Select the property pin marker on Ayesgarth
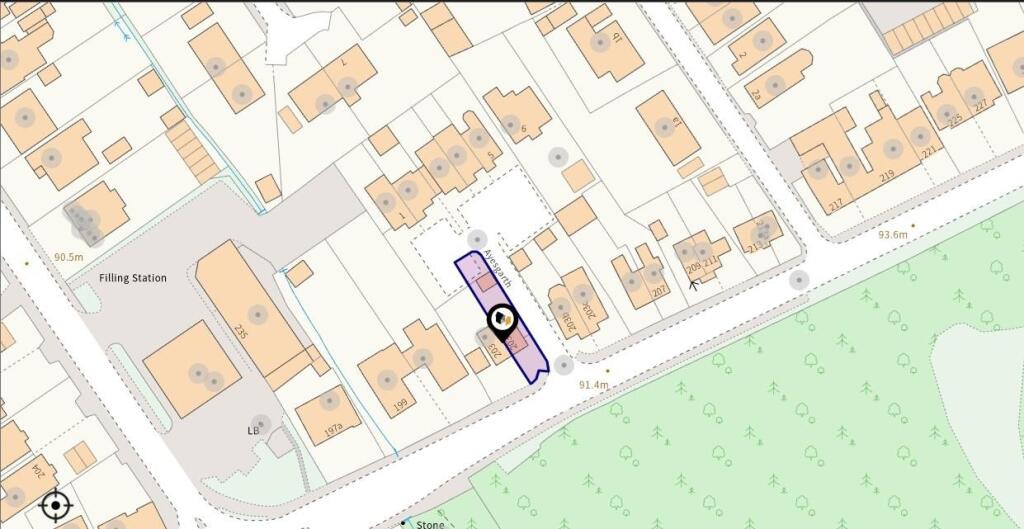The image size is (1024, 529). (502, 320)
